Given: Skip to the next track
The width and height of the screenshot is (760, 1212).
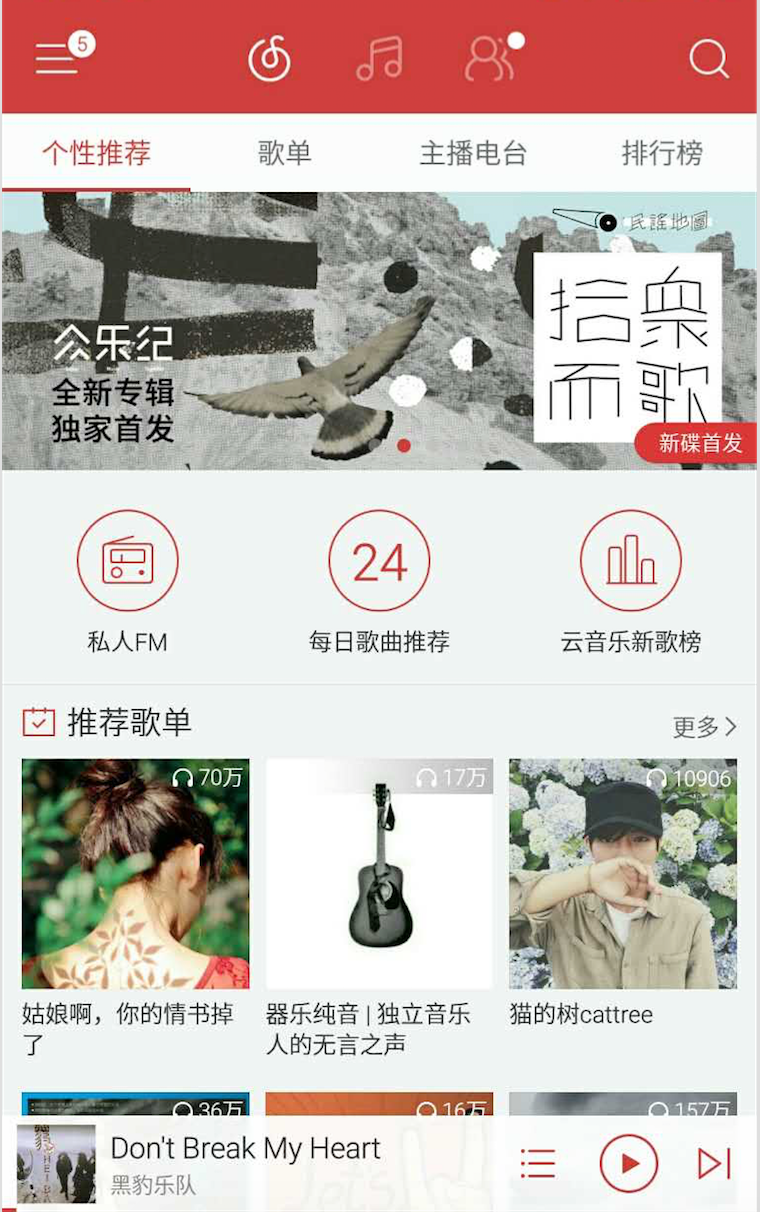Looking at the screenshot, I should click(x=714, y=1163).
